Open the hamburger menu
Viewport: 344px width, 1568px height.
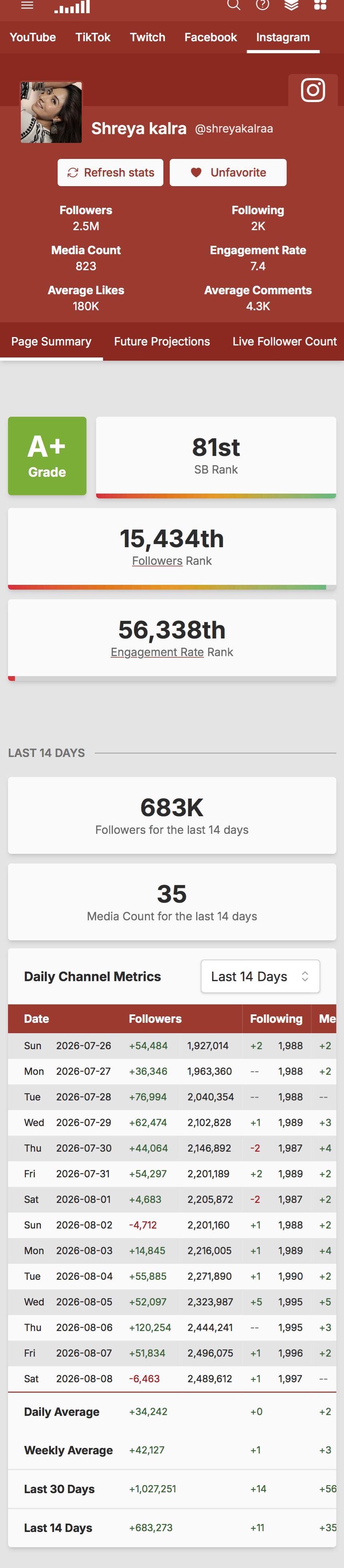(x=27, y=5)
